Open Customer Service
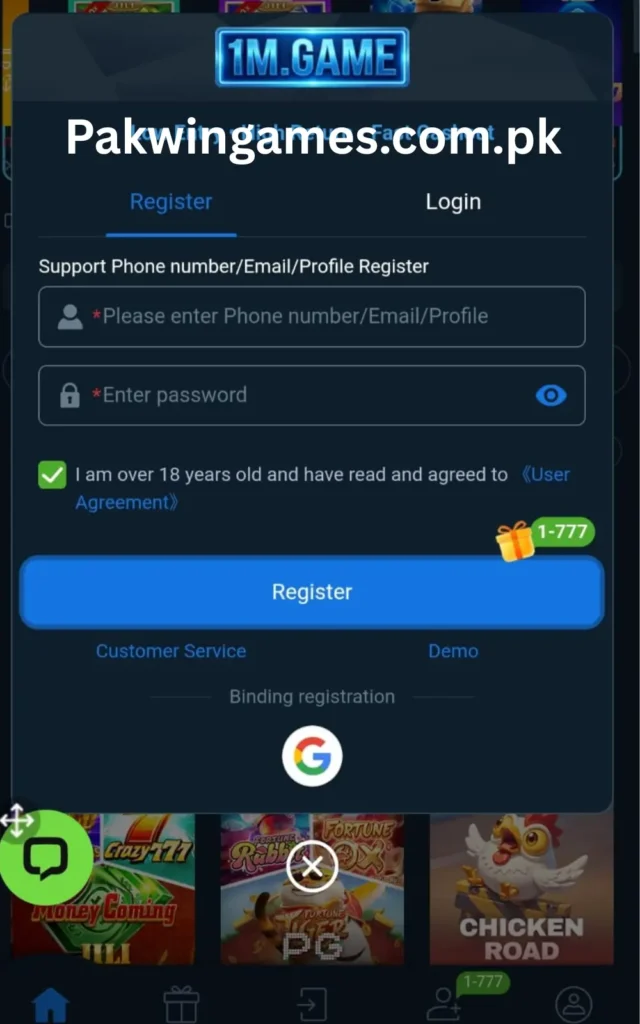 tap(171, 651)
